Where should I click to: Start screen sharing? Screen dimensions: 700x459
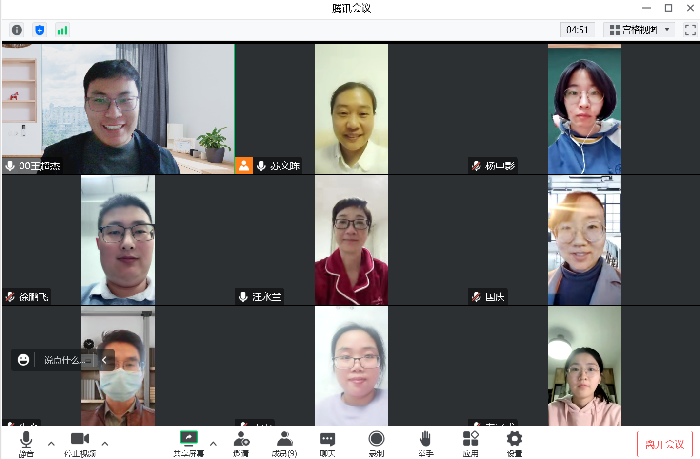(188, 440)
